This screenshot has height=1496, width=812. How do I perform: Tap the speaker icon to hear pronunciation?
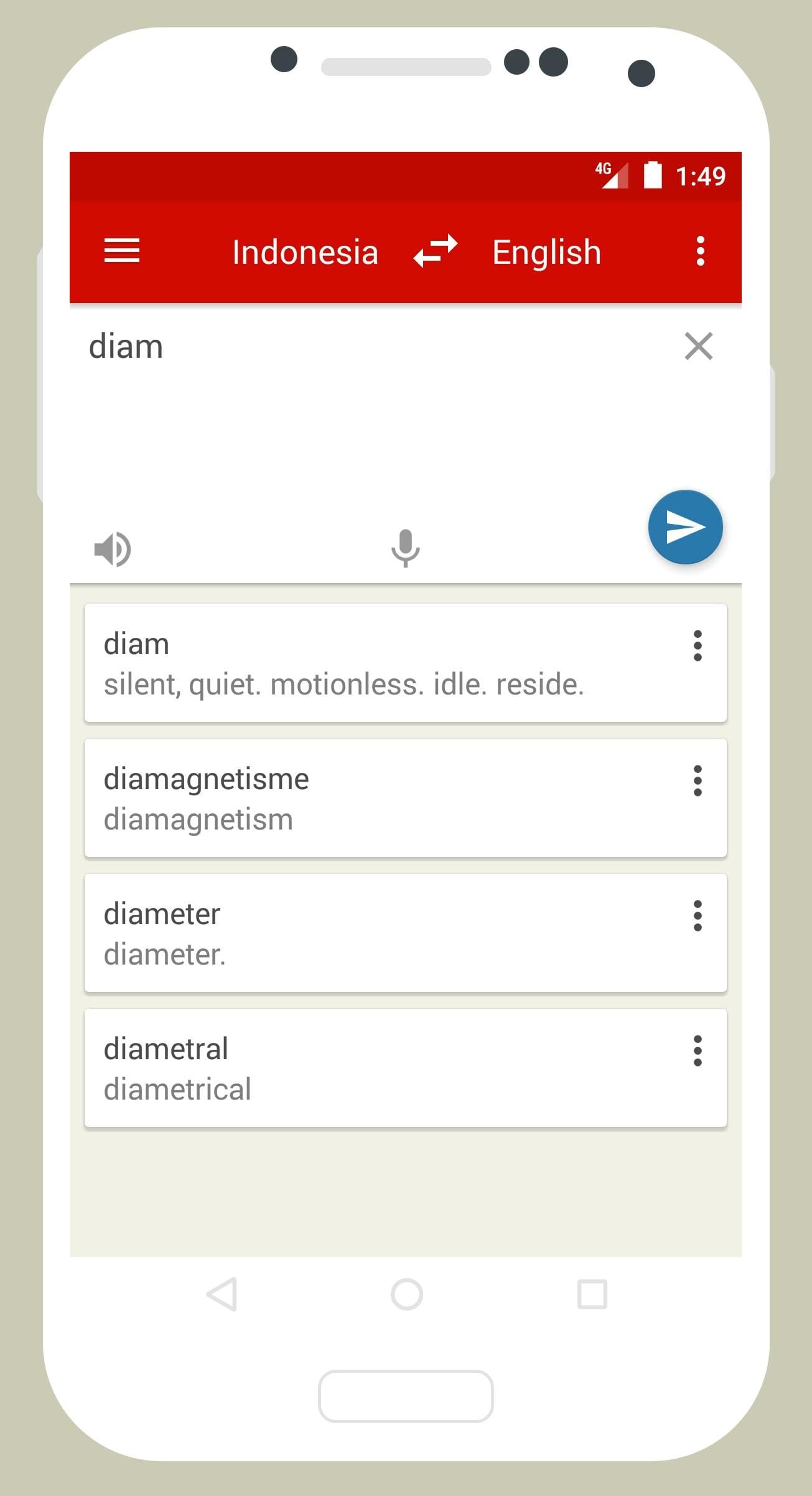point(112,548)
